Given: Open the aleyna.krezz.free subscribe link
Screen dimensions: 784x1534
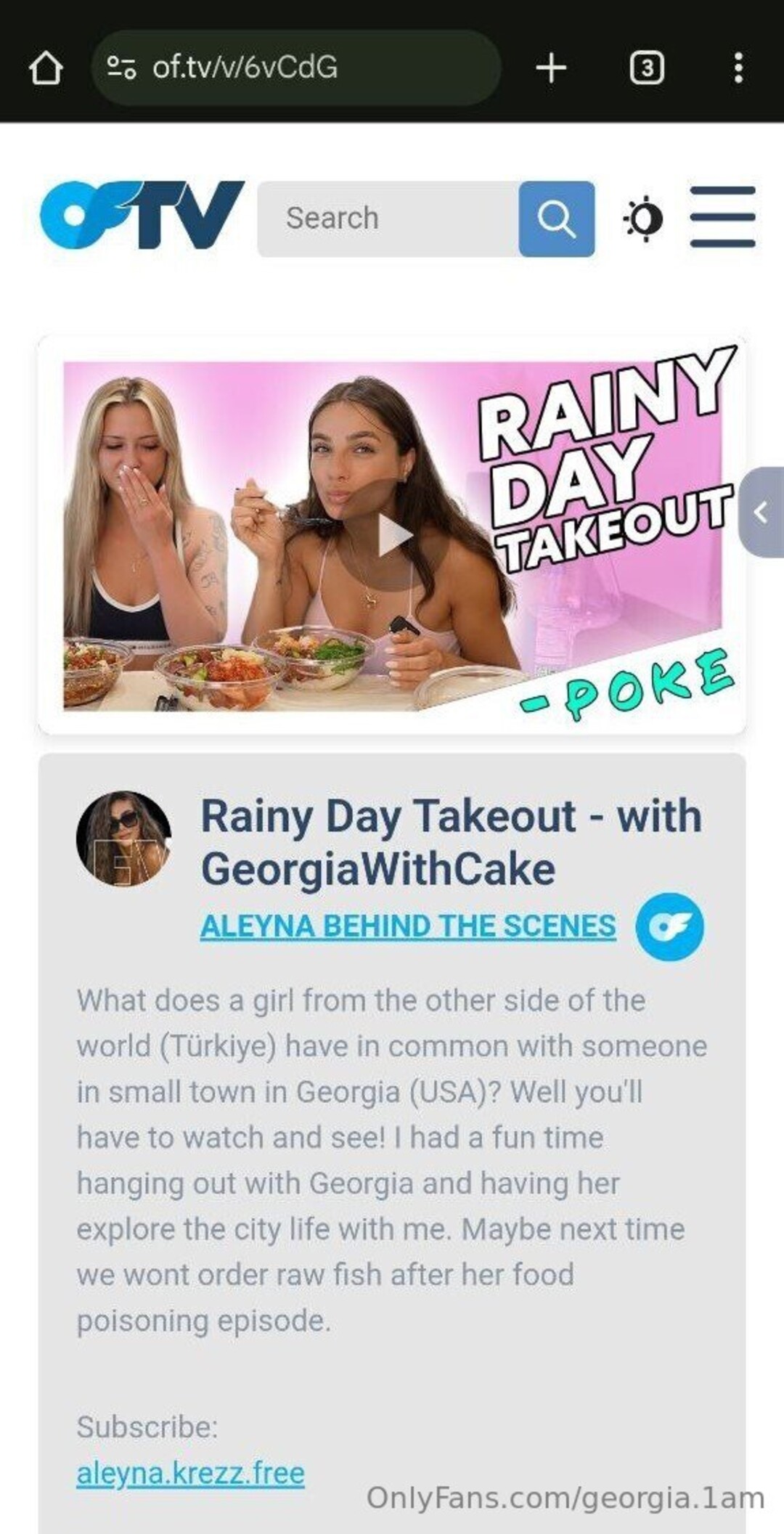Looking at the screenshot, I should (191, 1473).
